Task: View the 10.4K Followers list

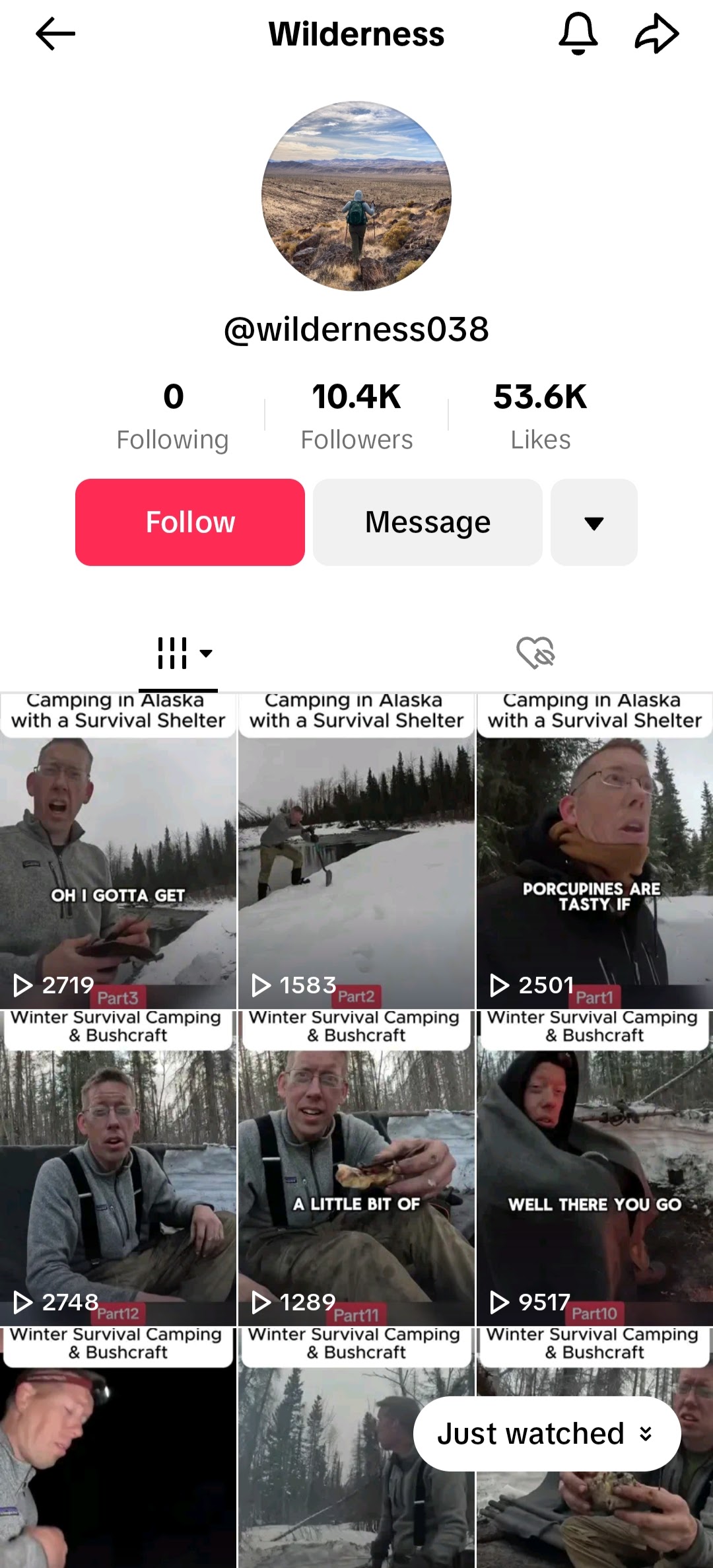Action: [x=356, y=416]
